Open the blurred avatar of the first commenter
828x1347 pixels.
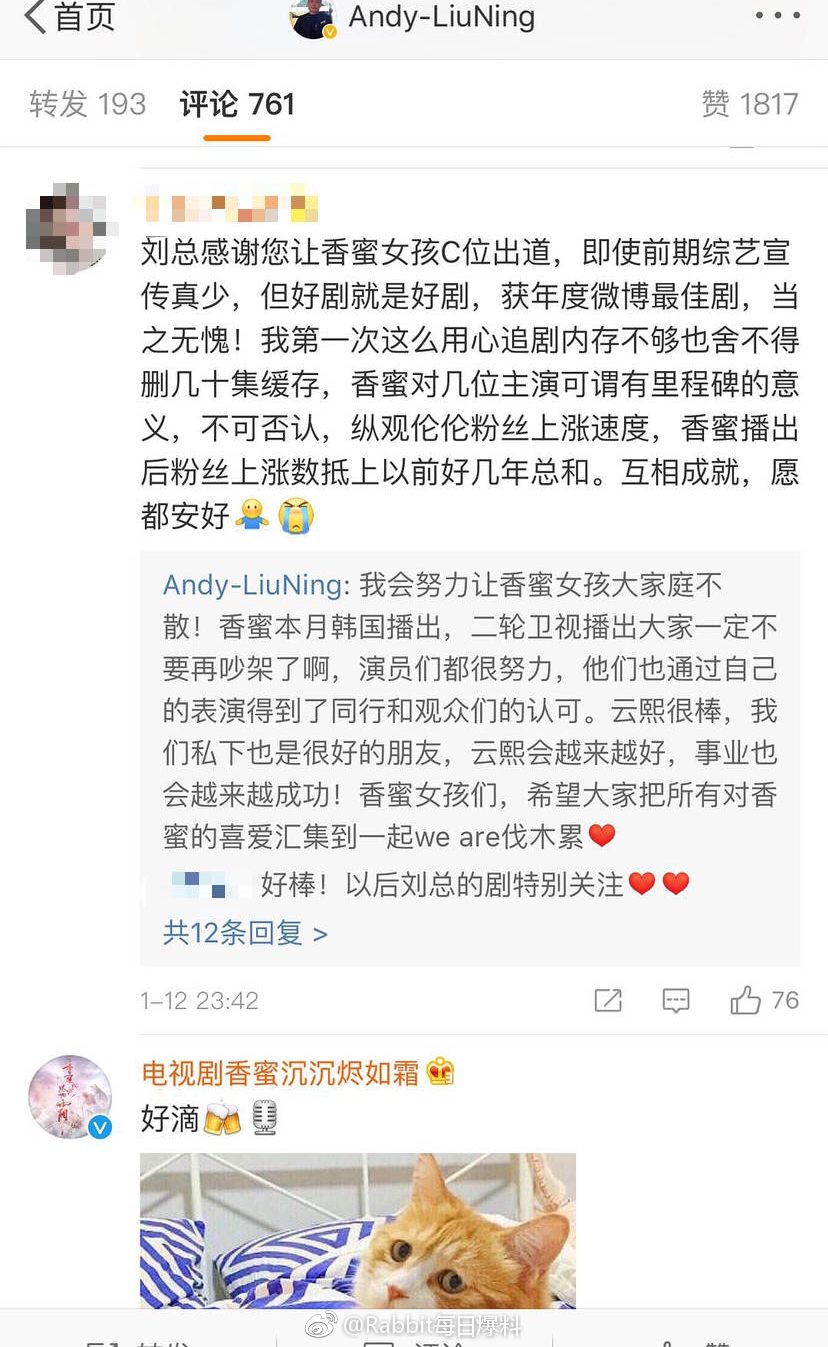click(68, 228)
